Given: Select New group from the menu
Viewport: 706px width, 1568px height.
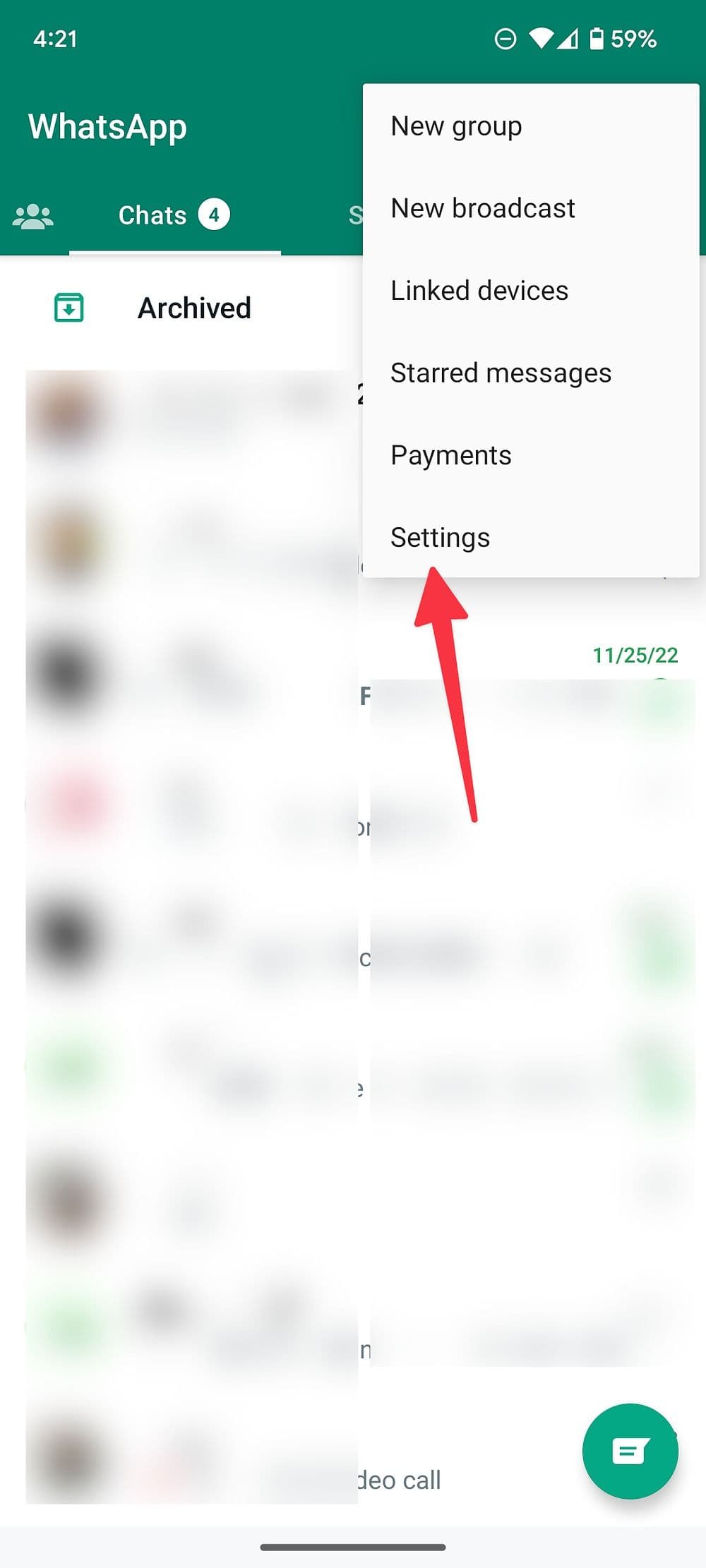Looking at the screenshot, I should (456, 126).
